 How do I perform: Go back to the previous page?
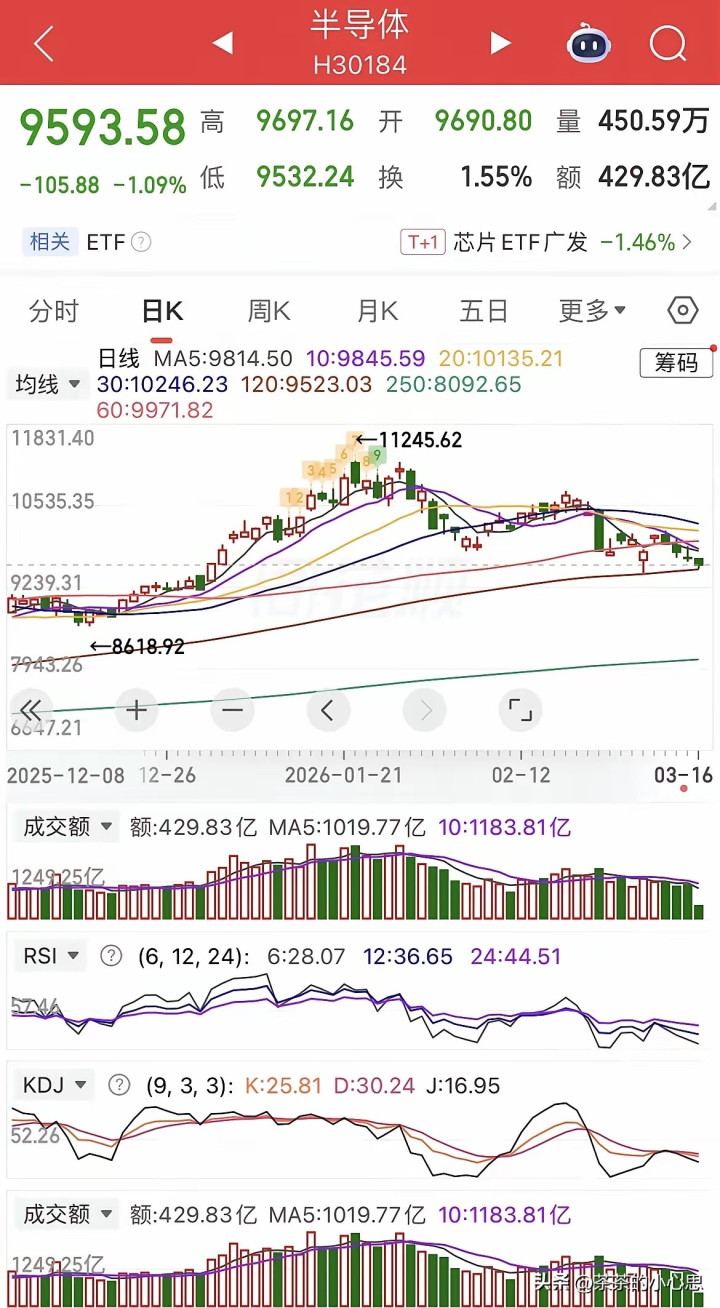tap(43, 44)
